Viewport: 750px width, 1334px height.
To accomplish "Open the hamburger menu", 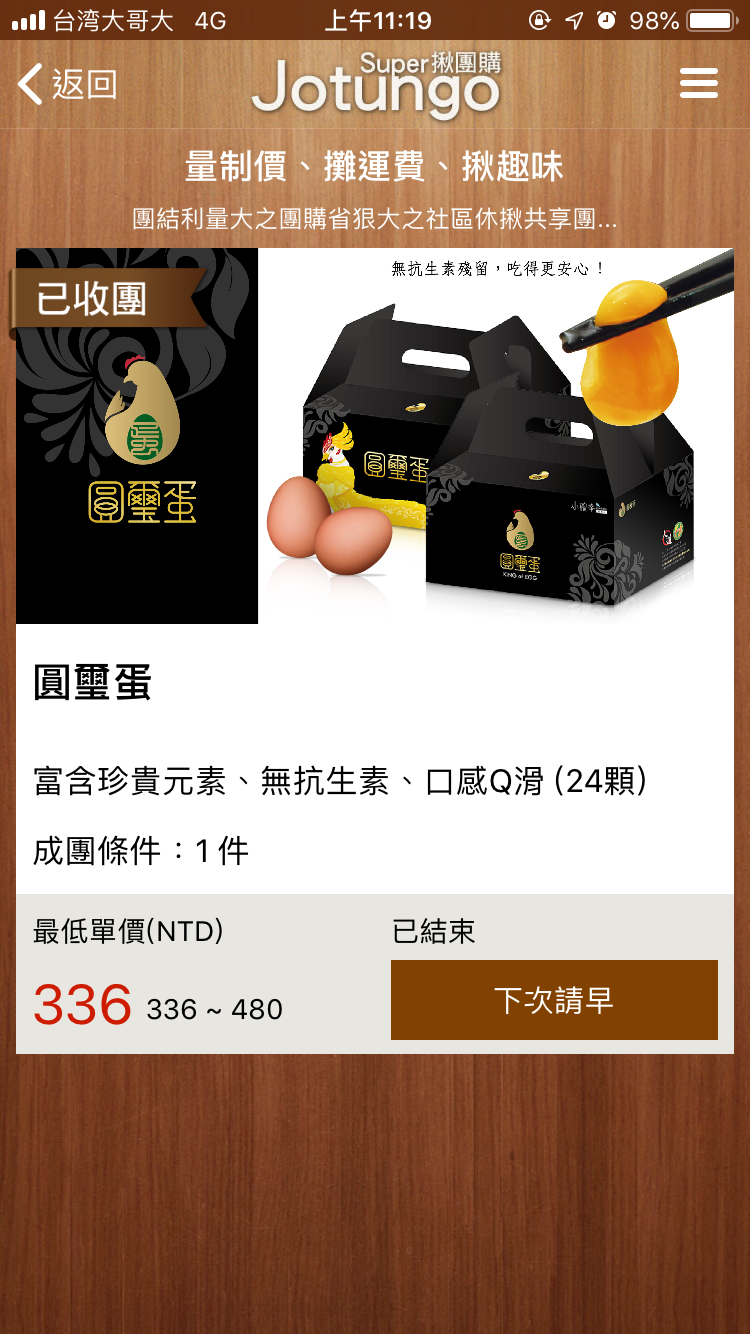I will pyautogui.click(x=699, y=83).
